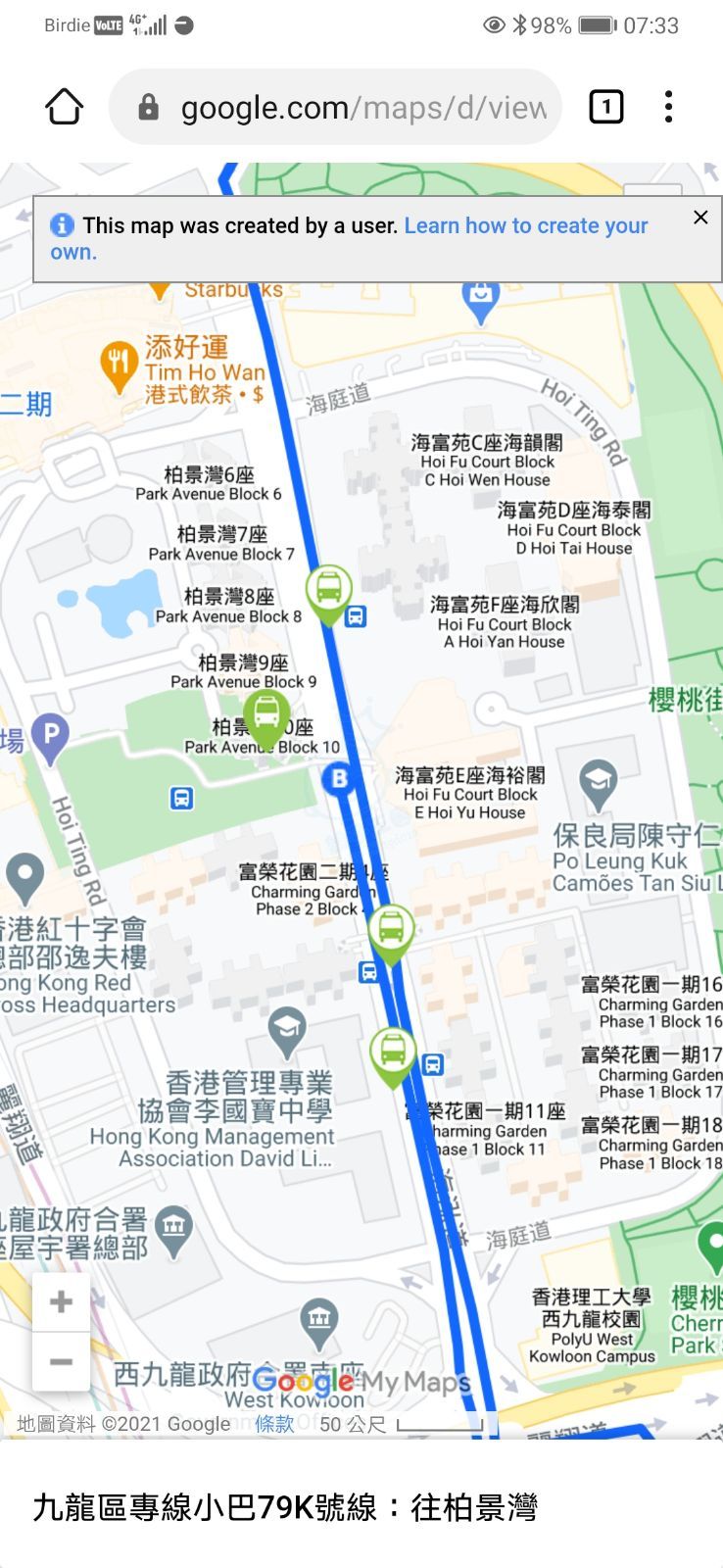This screenshot has height=1568, width=723.
Task: Go to the browser home page
Action: pos(65,107)
